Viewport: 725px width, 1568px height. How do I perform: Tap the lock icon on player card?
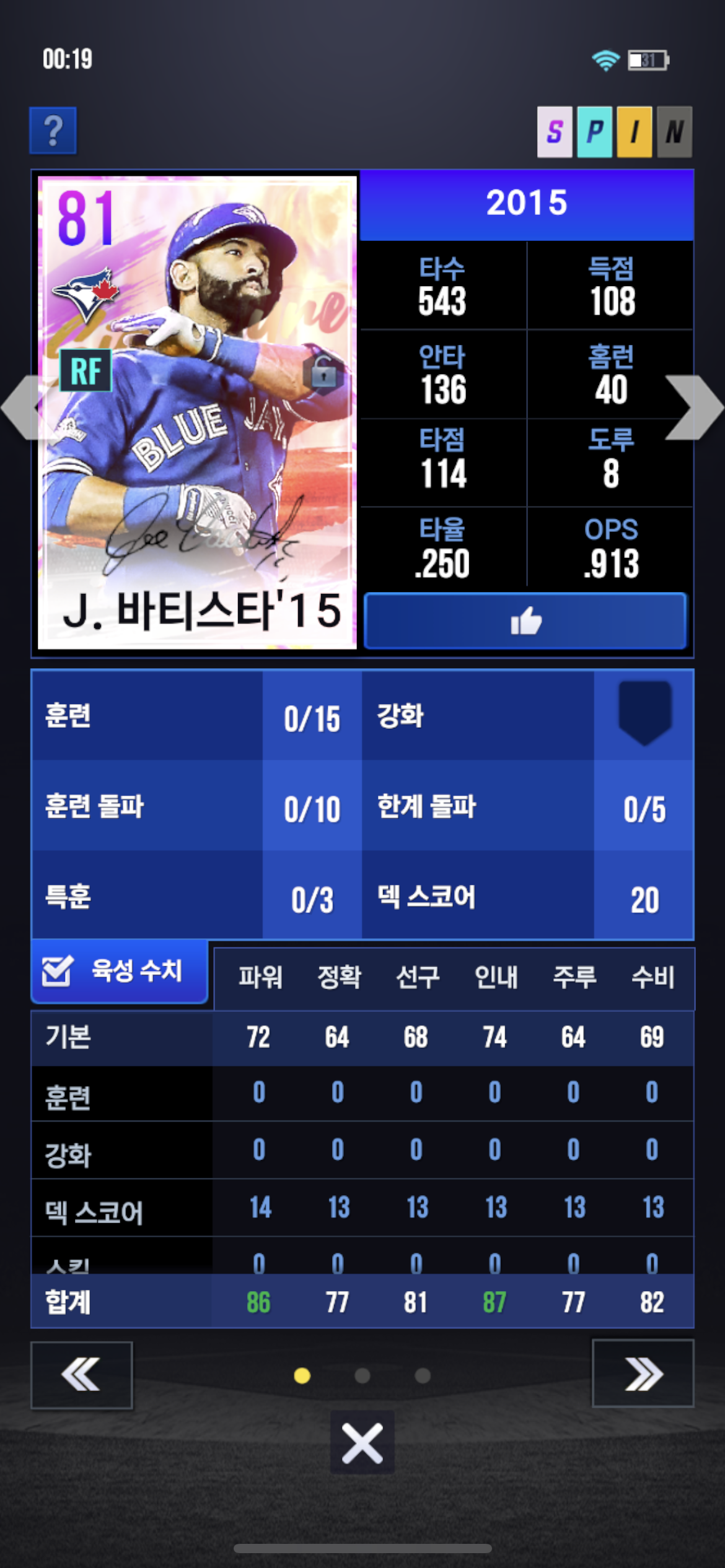click(323, 372)
